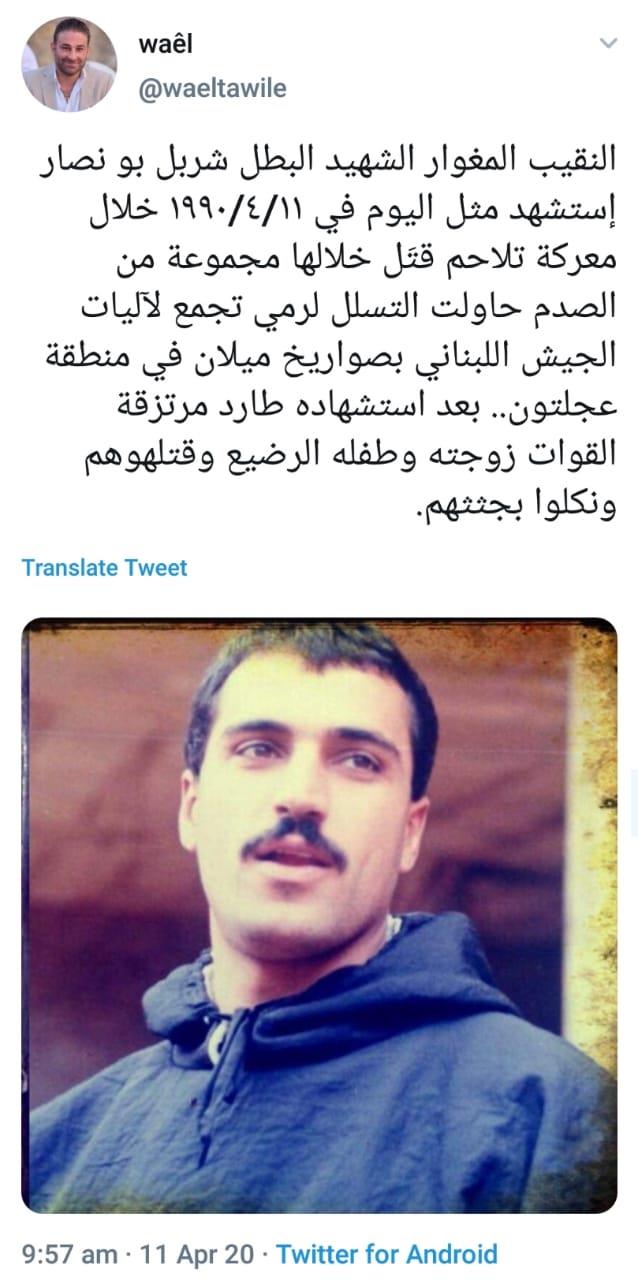Open the @waeltawile profile handle
Image resolution: width=638 pixels, height=1280 pixels.
(210, 88)
